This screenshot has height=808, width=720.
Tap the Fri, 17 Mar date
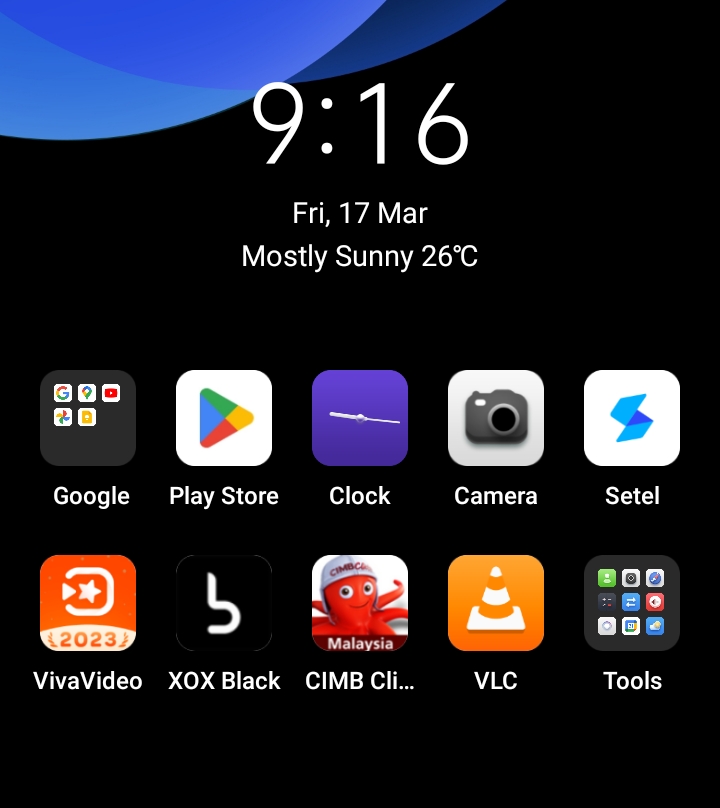[360, 213]
